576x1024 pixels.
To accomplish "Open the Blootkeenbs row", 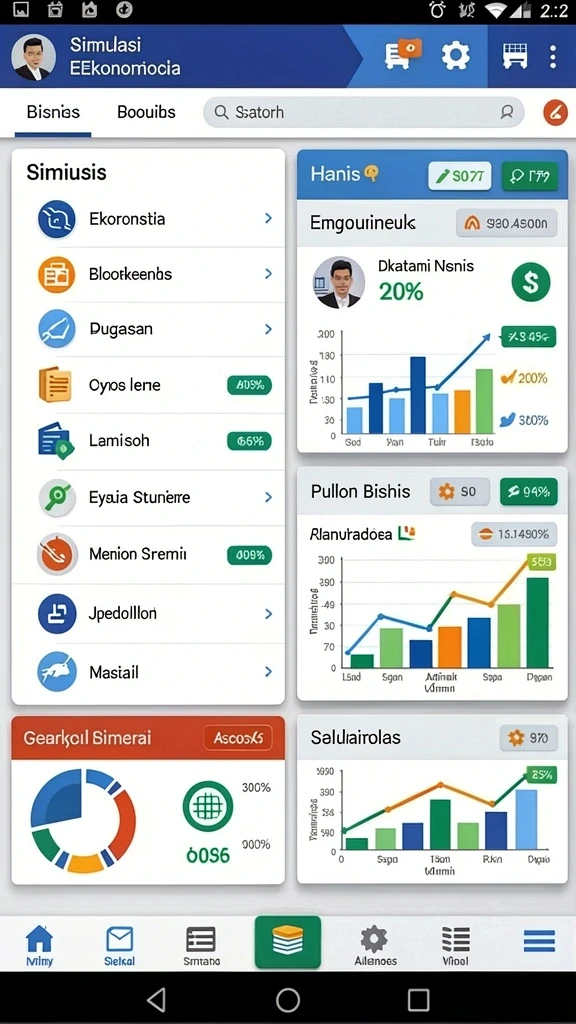I will pos(148,274).
